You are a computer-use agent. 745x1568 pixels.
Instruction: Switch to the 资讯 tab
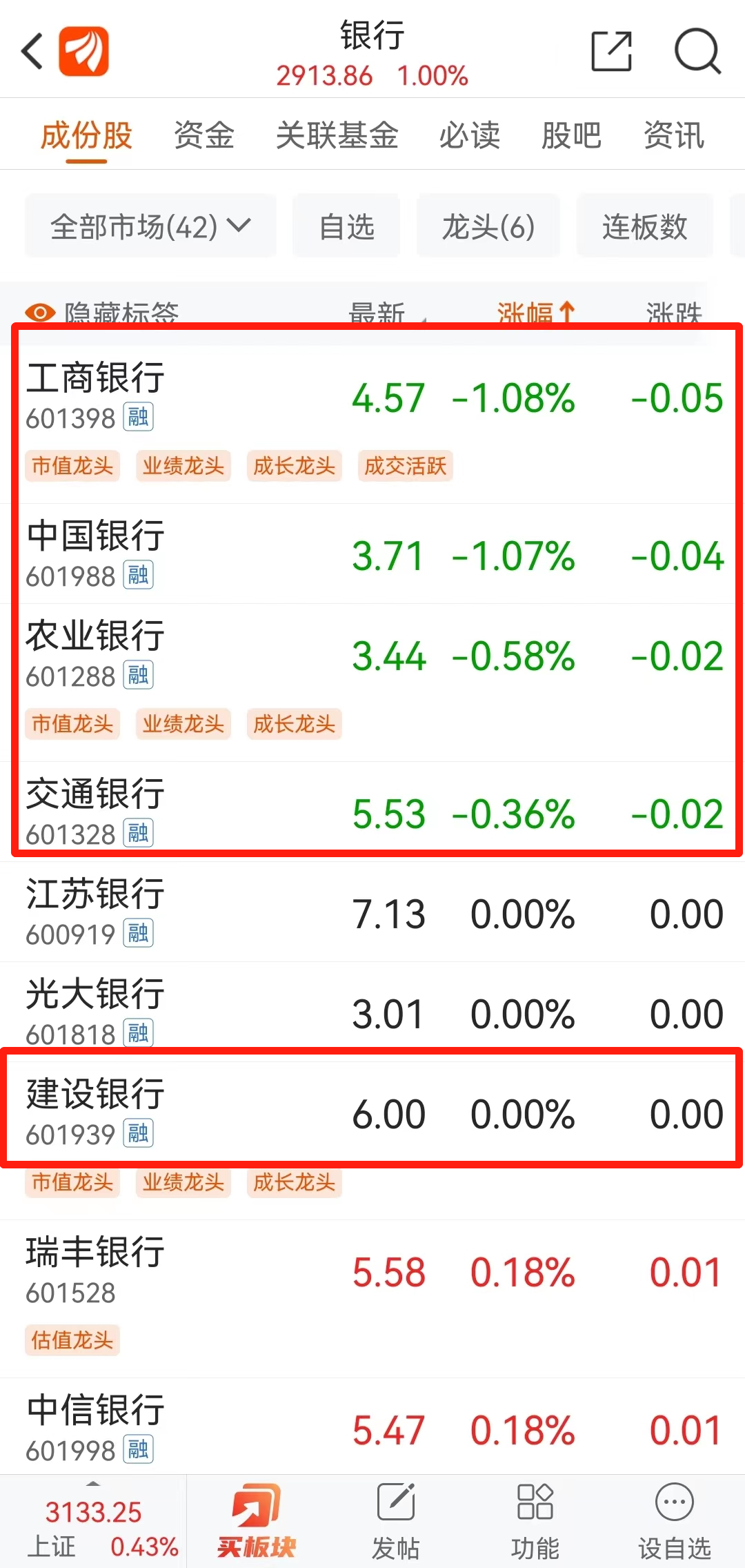click(673, 135)
